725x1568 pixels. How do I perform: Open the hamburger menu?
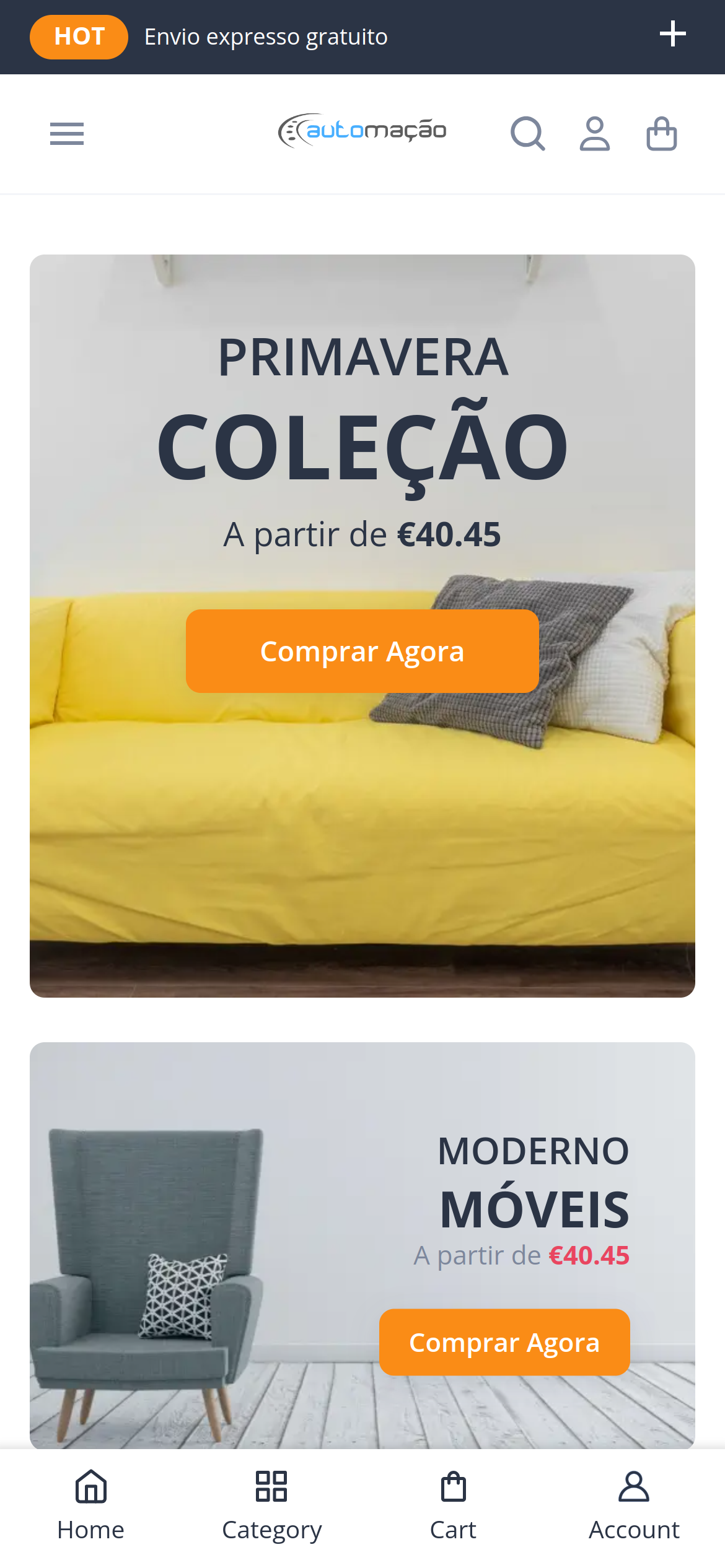pos(67,134)
